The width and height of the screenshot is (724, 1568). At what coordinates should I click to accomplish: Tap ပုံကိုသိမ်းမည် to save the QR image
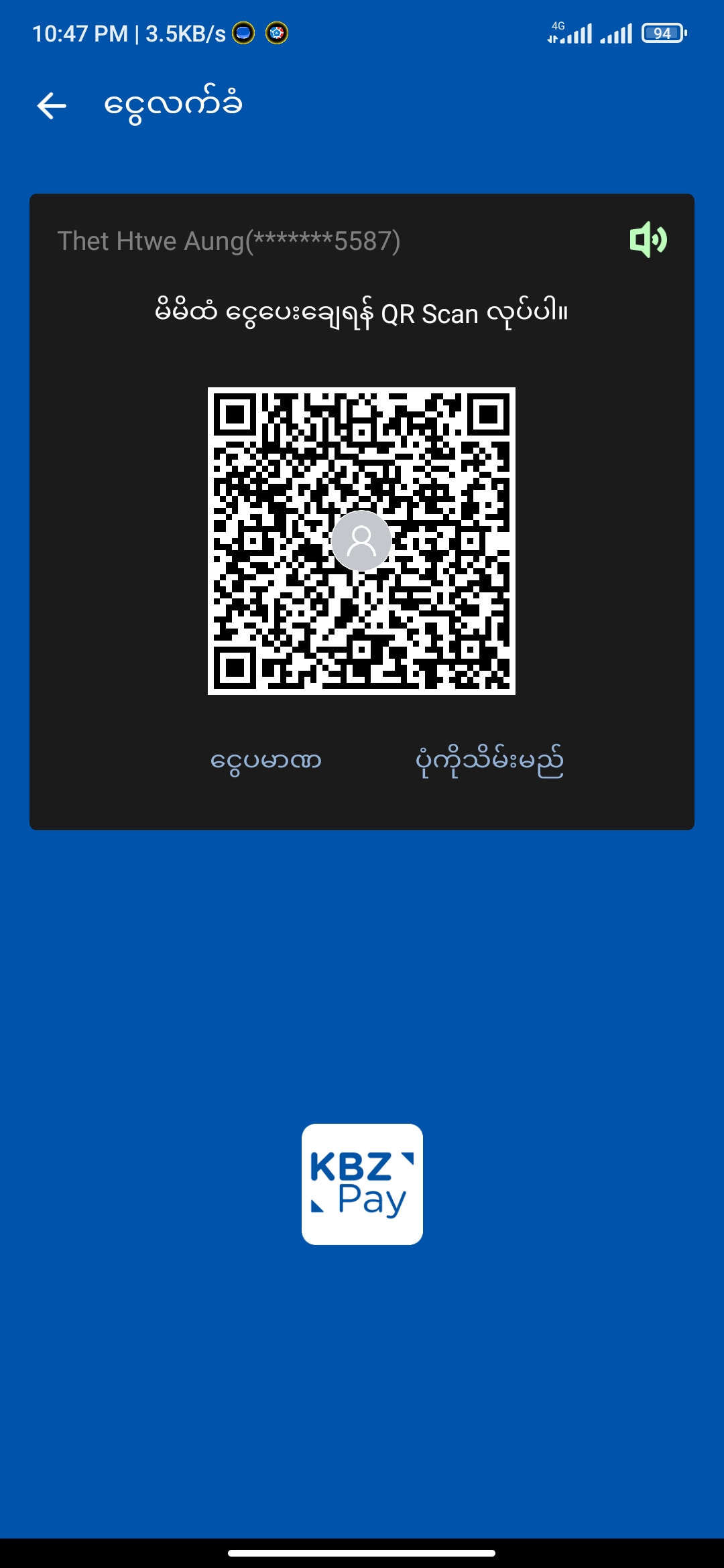[489, 761]
